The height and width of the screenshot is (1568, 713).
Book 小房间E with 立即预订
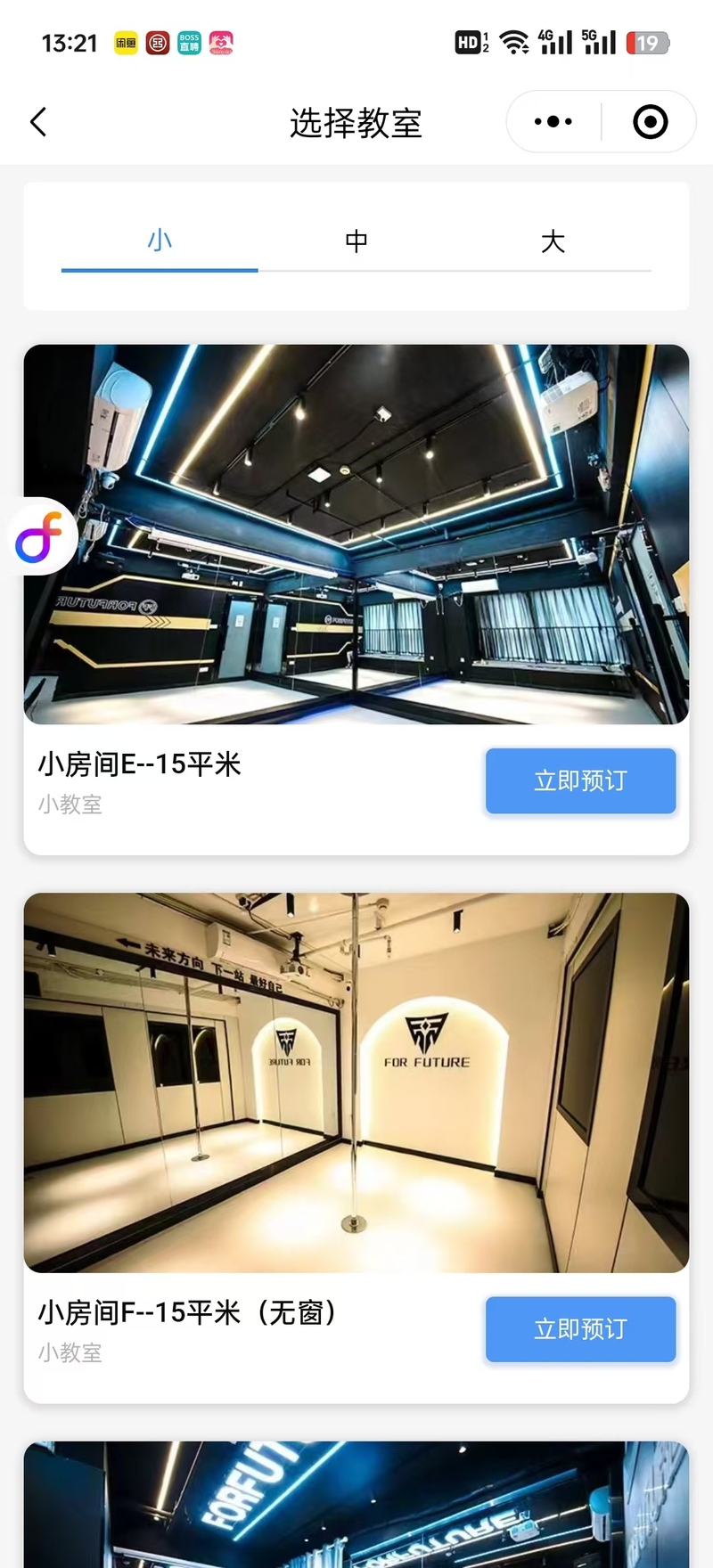(x=580, y=781)
